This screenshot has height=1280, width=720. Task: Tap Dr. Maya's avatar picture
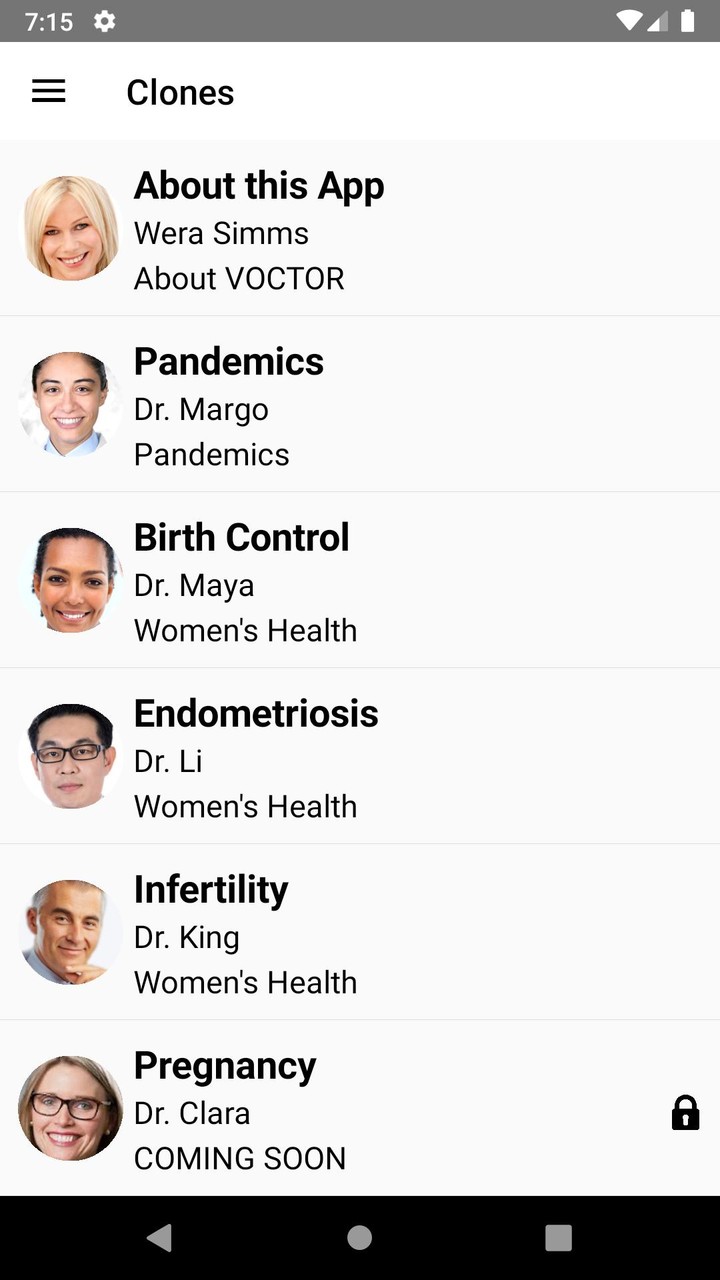click(70, 580)
